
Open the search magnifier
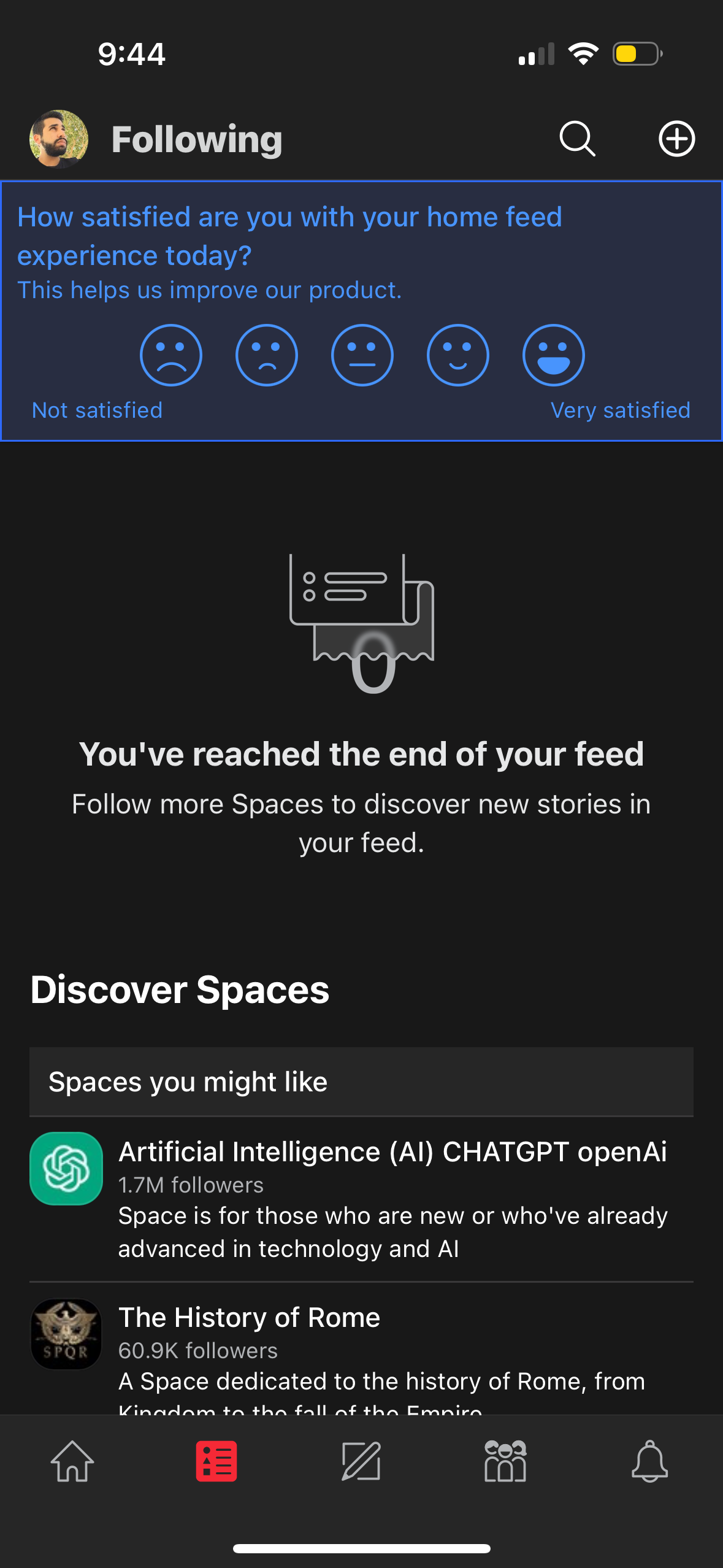point(577,139)
